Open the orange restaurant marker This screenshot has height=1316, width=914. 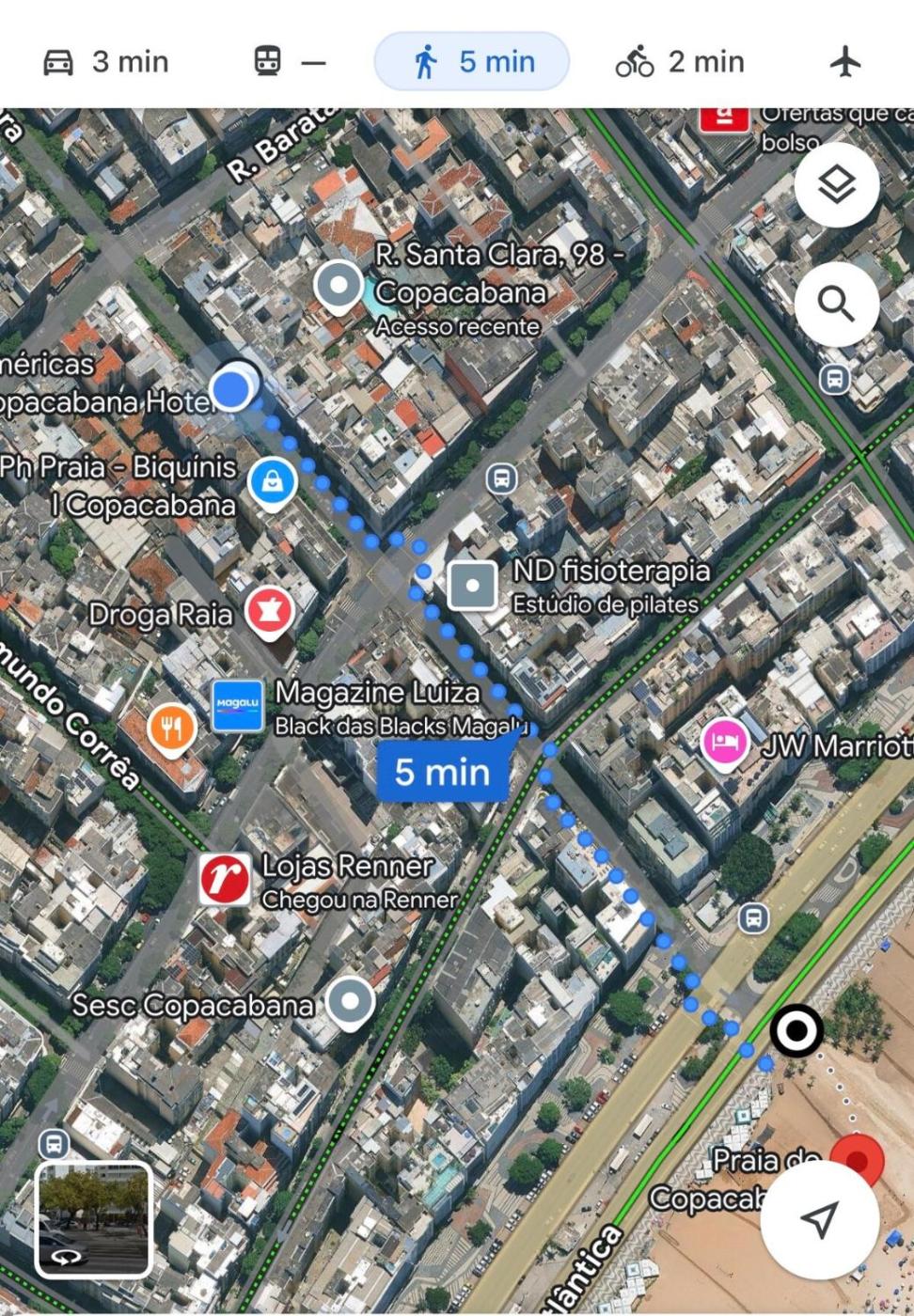pos(171,728)
